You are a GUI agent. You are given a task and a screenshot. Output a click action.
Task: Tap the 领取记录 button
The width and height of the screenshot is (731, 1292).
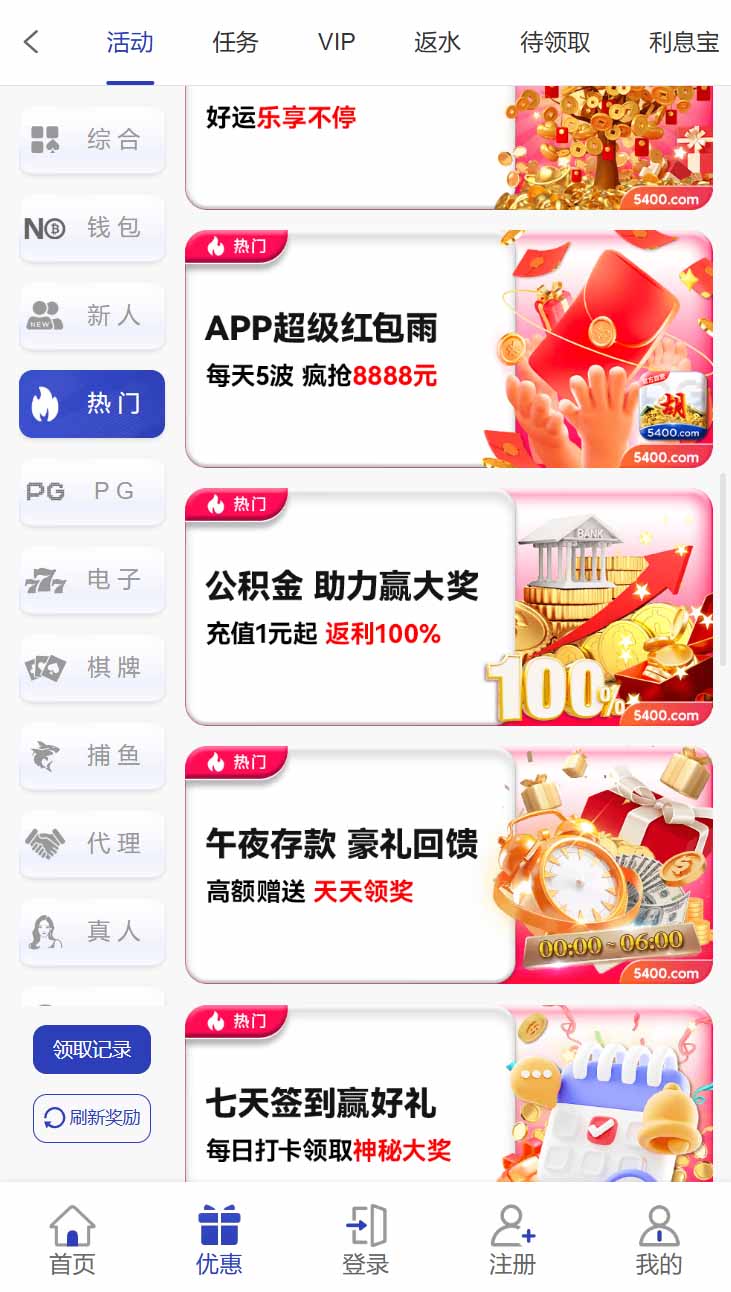pos(92,1050)
